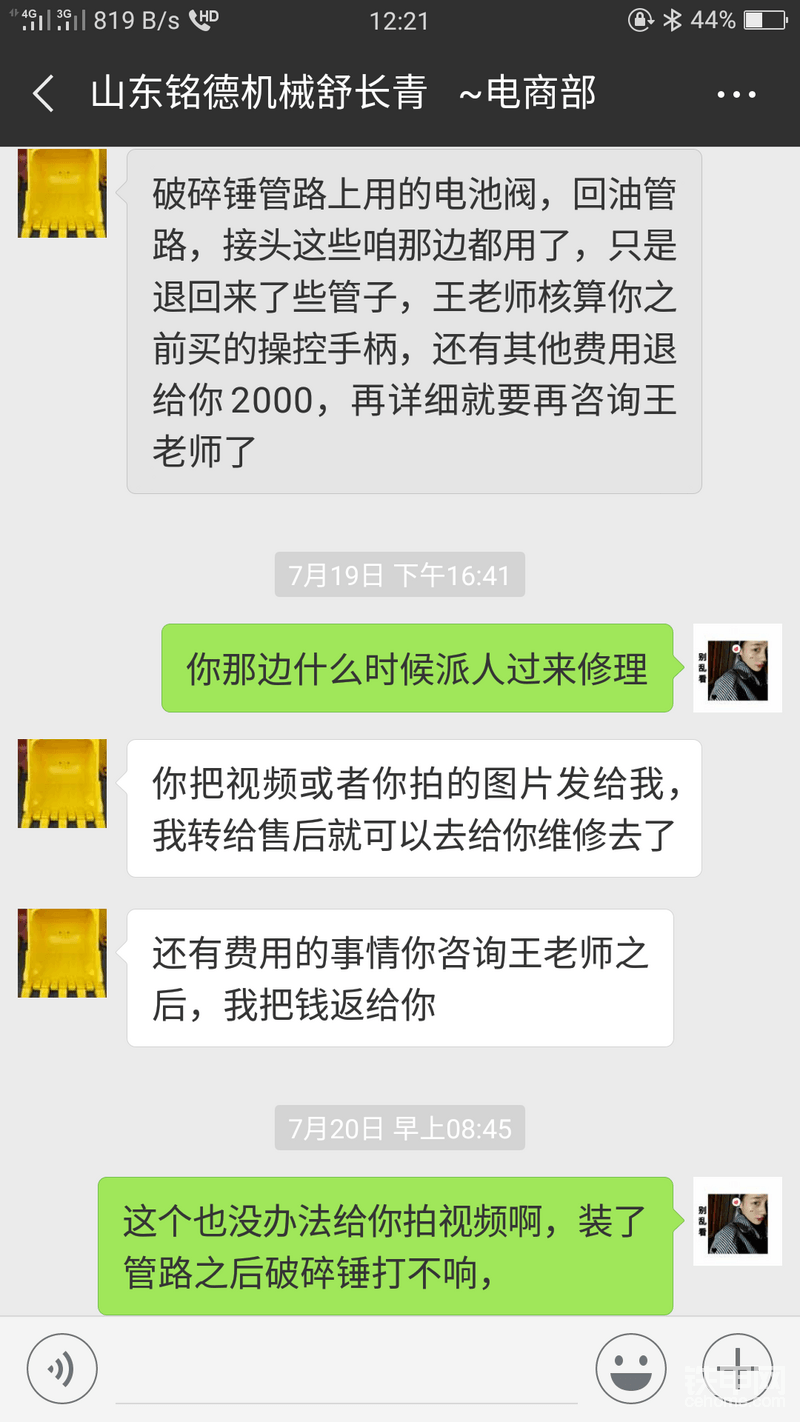This screenshot has height=1422, width=800.
Task: Open the emoji picker
Action: click(630, 1369)
